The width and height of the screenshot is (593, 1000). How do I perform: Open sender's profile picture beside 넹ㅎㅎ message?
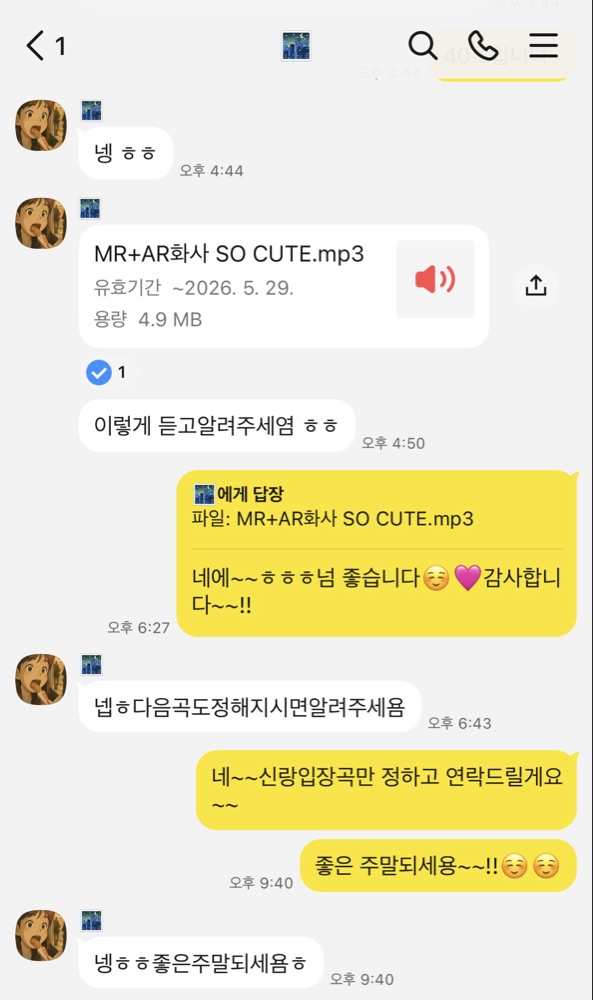tap(40, 125)
